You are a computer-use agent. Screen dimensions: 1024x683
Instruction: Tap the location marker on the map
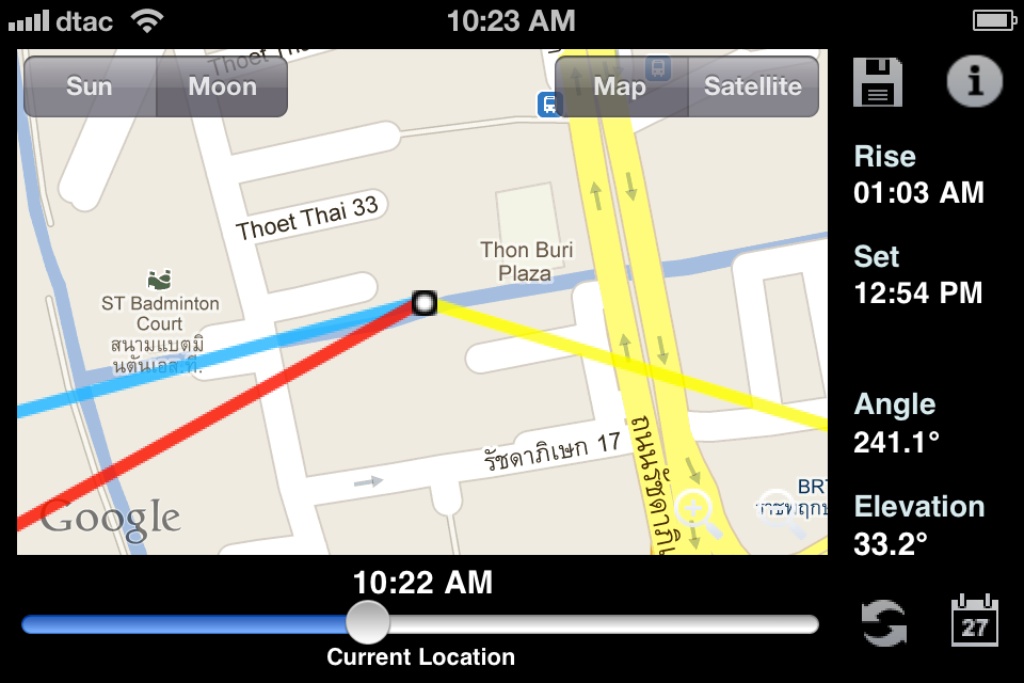[424, 303]
